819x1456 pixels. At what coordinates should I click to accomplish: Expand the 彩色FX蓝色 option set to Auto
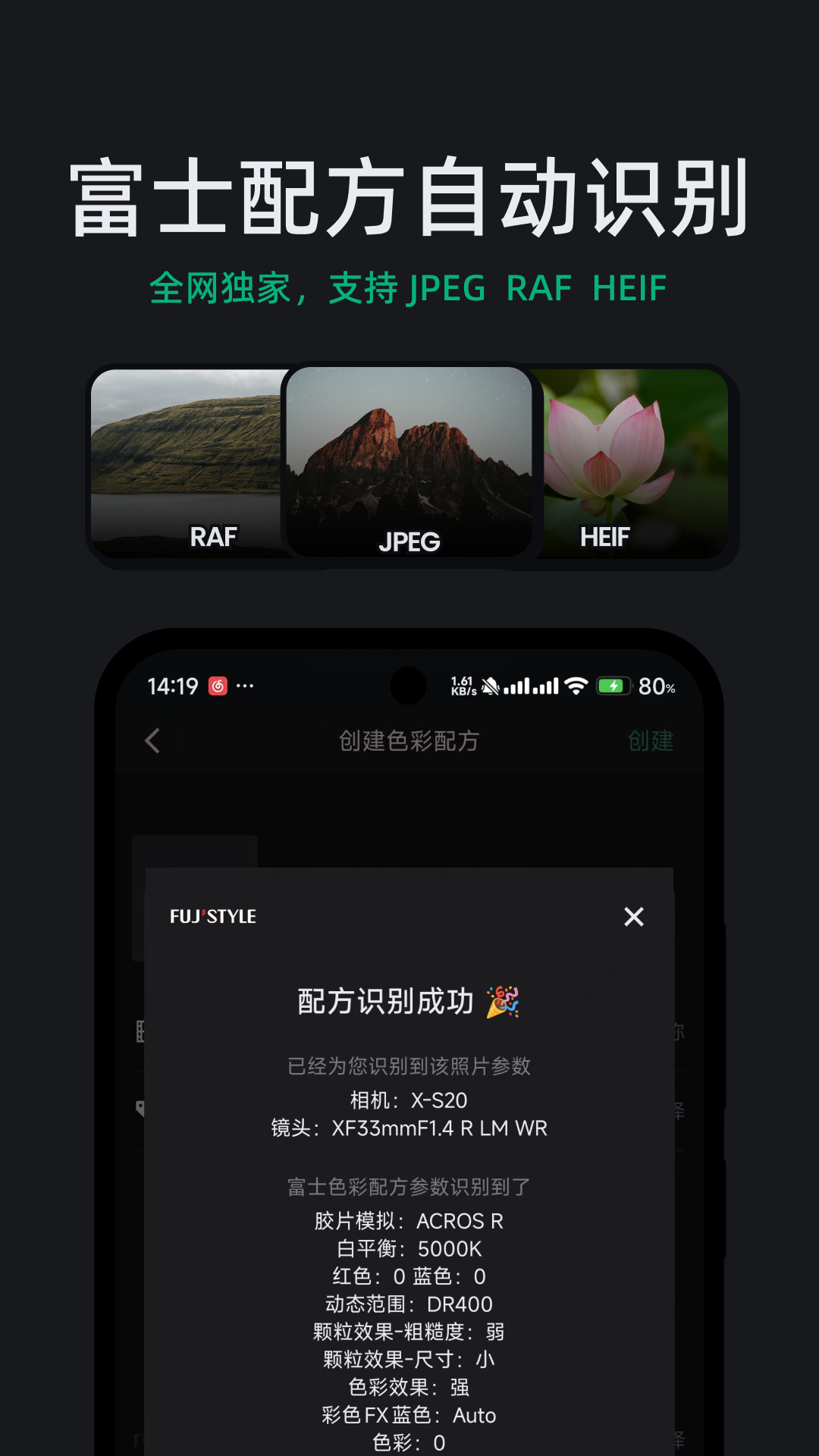[x=409, y=1415]
